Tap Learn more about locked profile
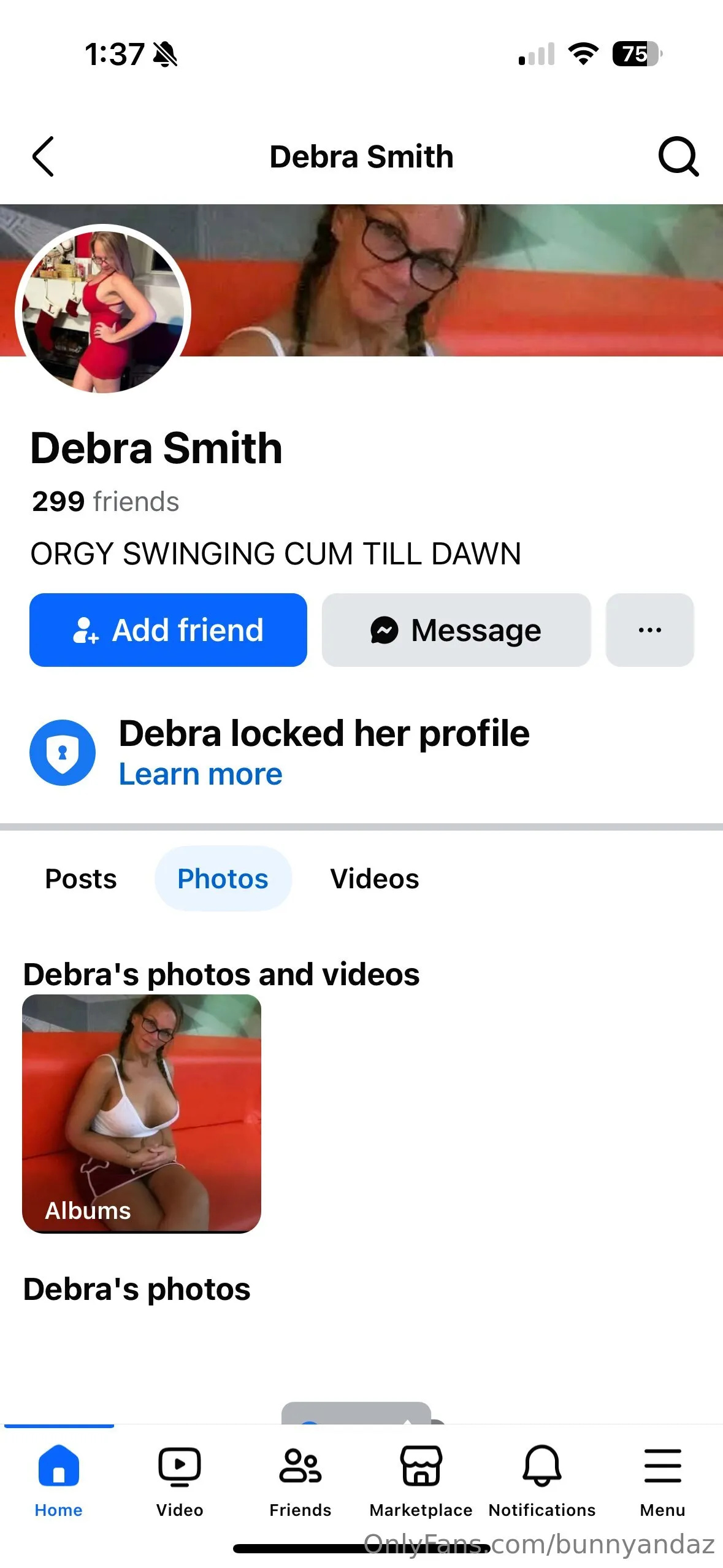The height and width of the screenshot is (1568, 723). point(201,774)
